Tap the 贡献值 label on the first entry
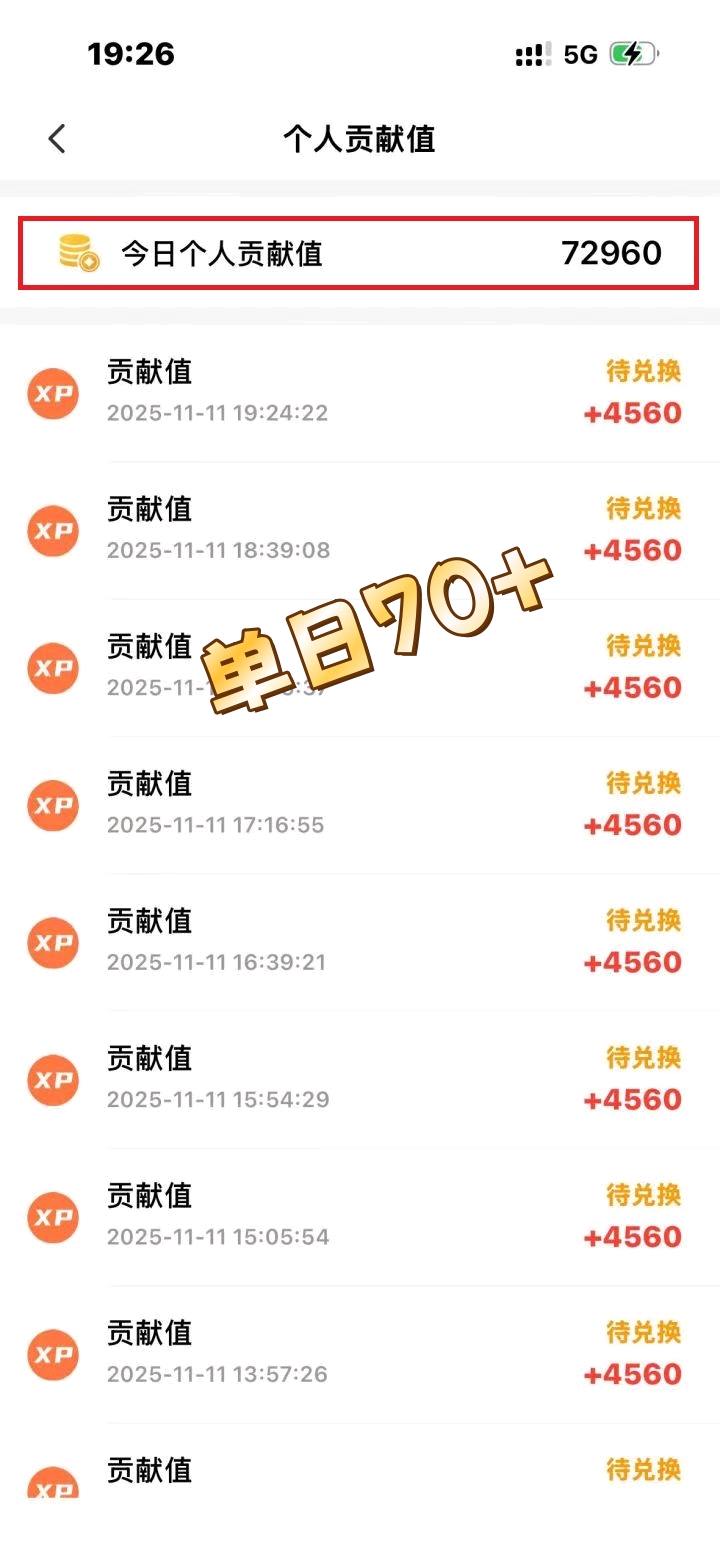This screenshot has height=1560, width=720. coord(150,372)
